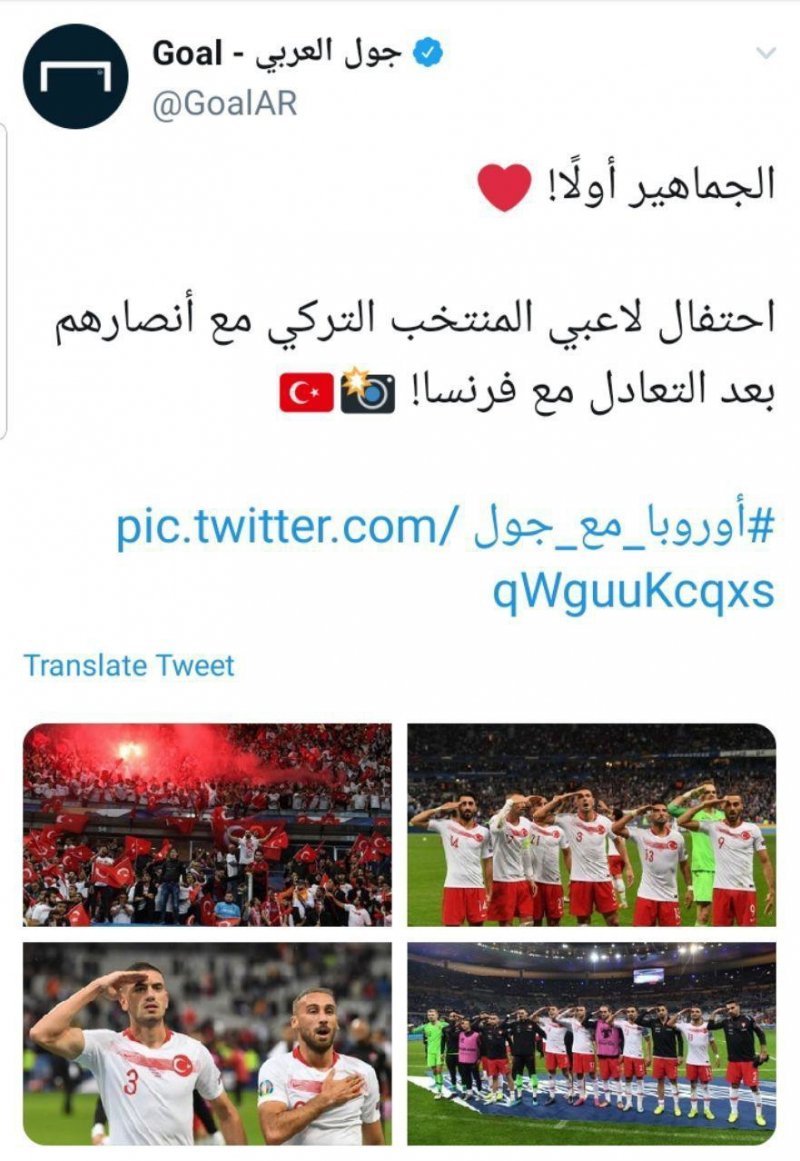The height and width of the screenshot is (1161, 800).
Task: Open the @GoalAR account handle
Action: point(224,103)
